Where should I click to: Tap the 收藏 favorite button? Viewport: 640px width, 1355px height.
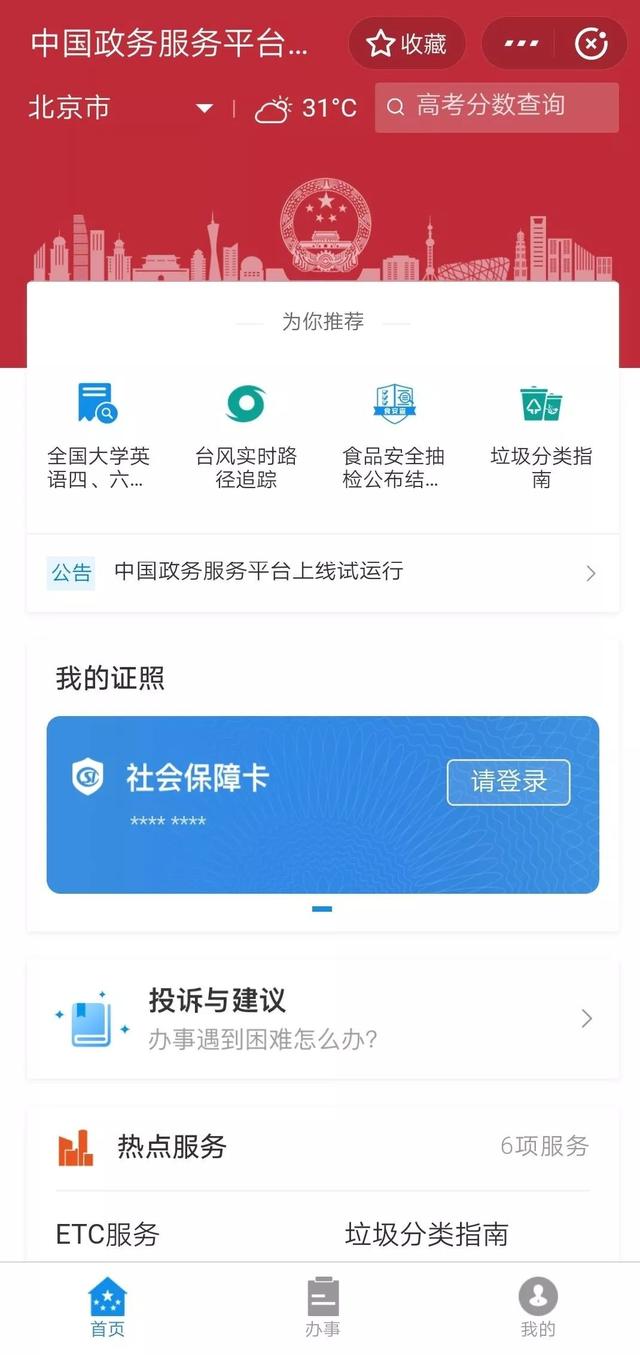point(406,44)
